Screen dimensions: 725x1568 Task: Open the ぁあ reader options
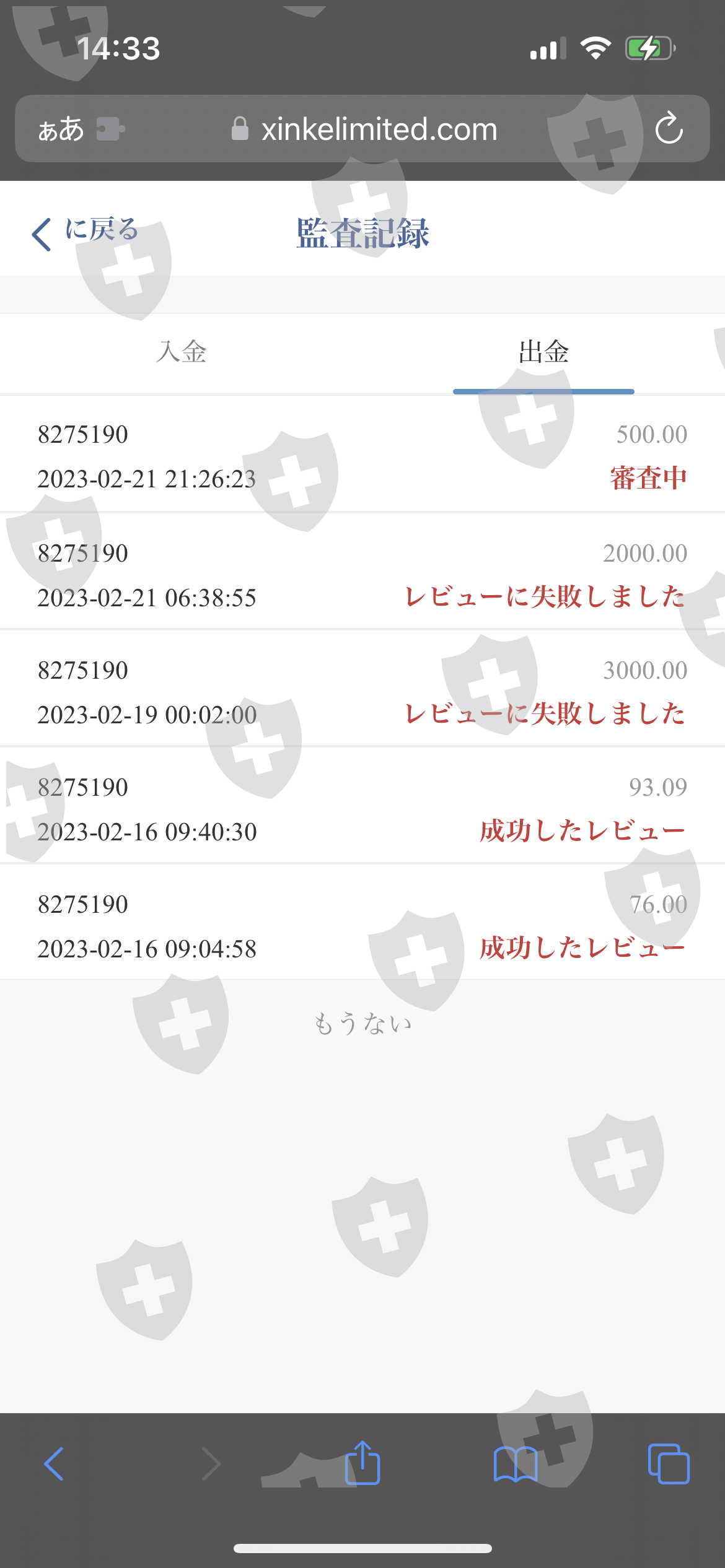(x=61, y=129)
